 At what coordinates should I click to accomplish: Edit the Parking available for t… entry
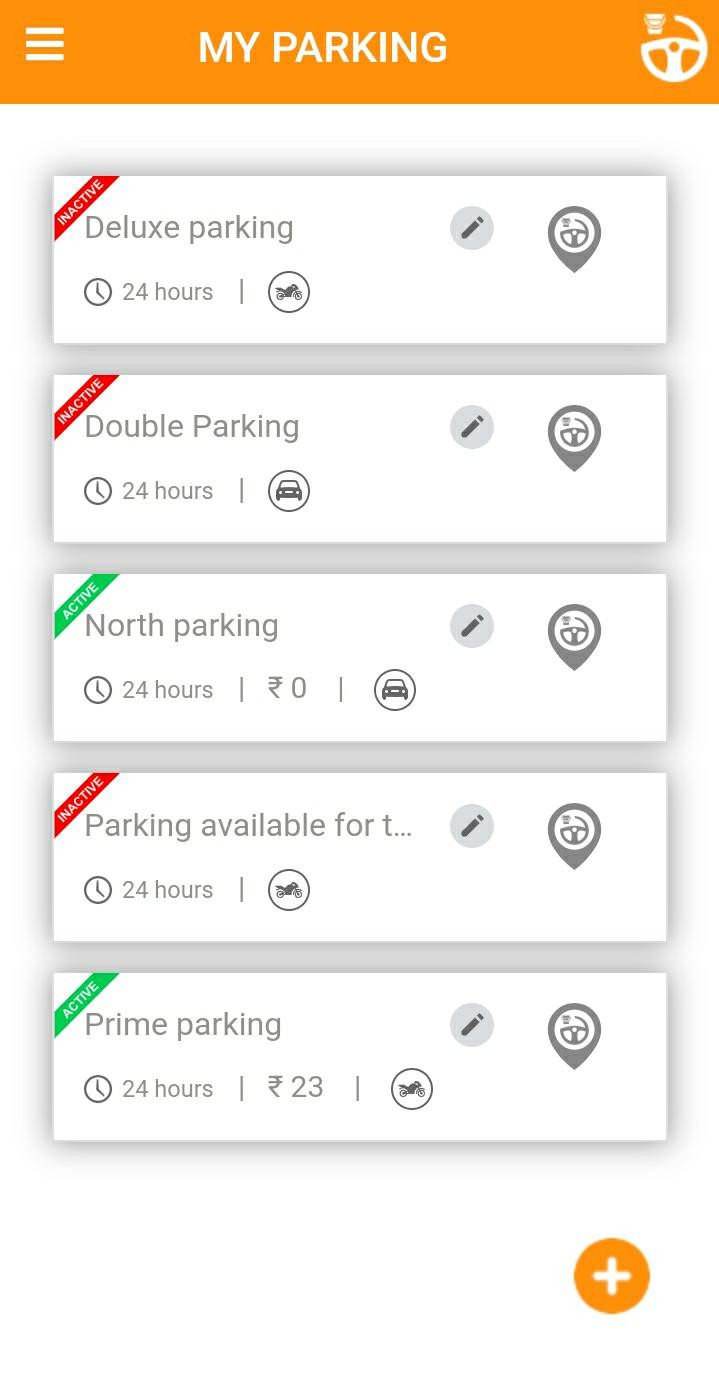[x=472, y=826]
